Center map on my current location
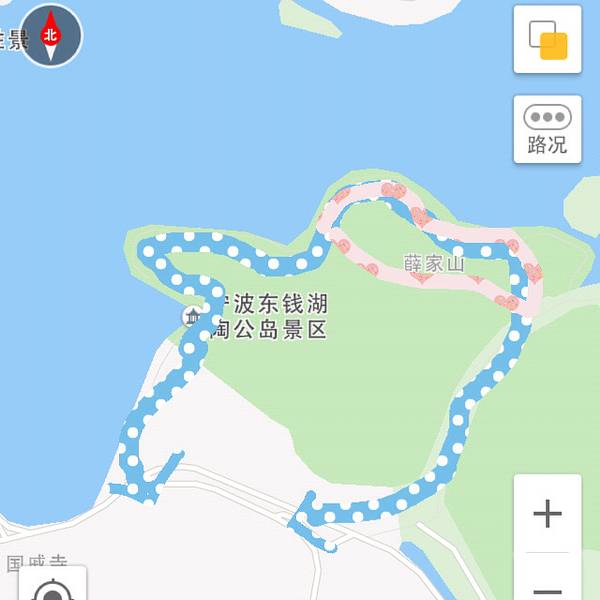 52,590
